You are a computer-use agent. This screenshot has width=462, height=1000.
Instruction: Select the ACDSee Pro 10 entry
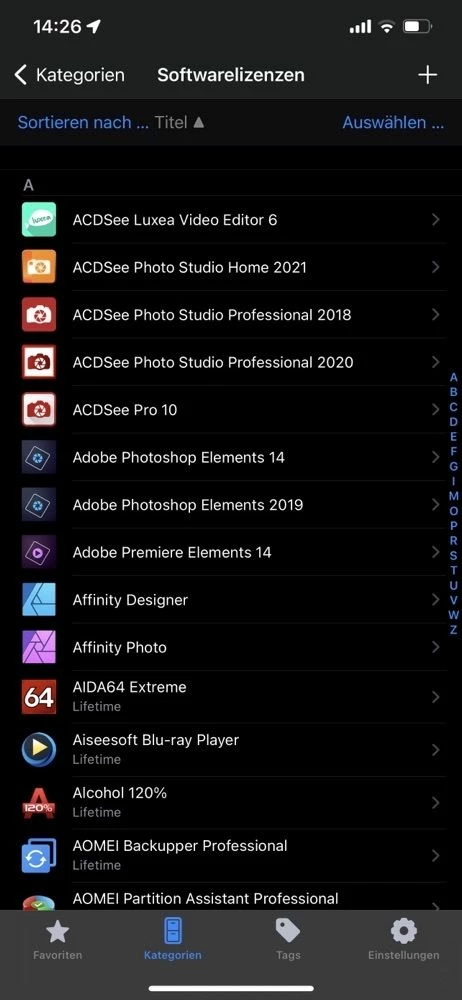click(x=231, y=409)
